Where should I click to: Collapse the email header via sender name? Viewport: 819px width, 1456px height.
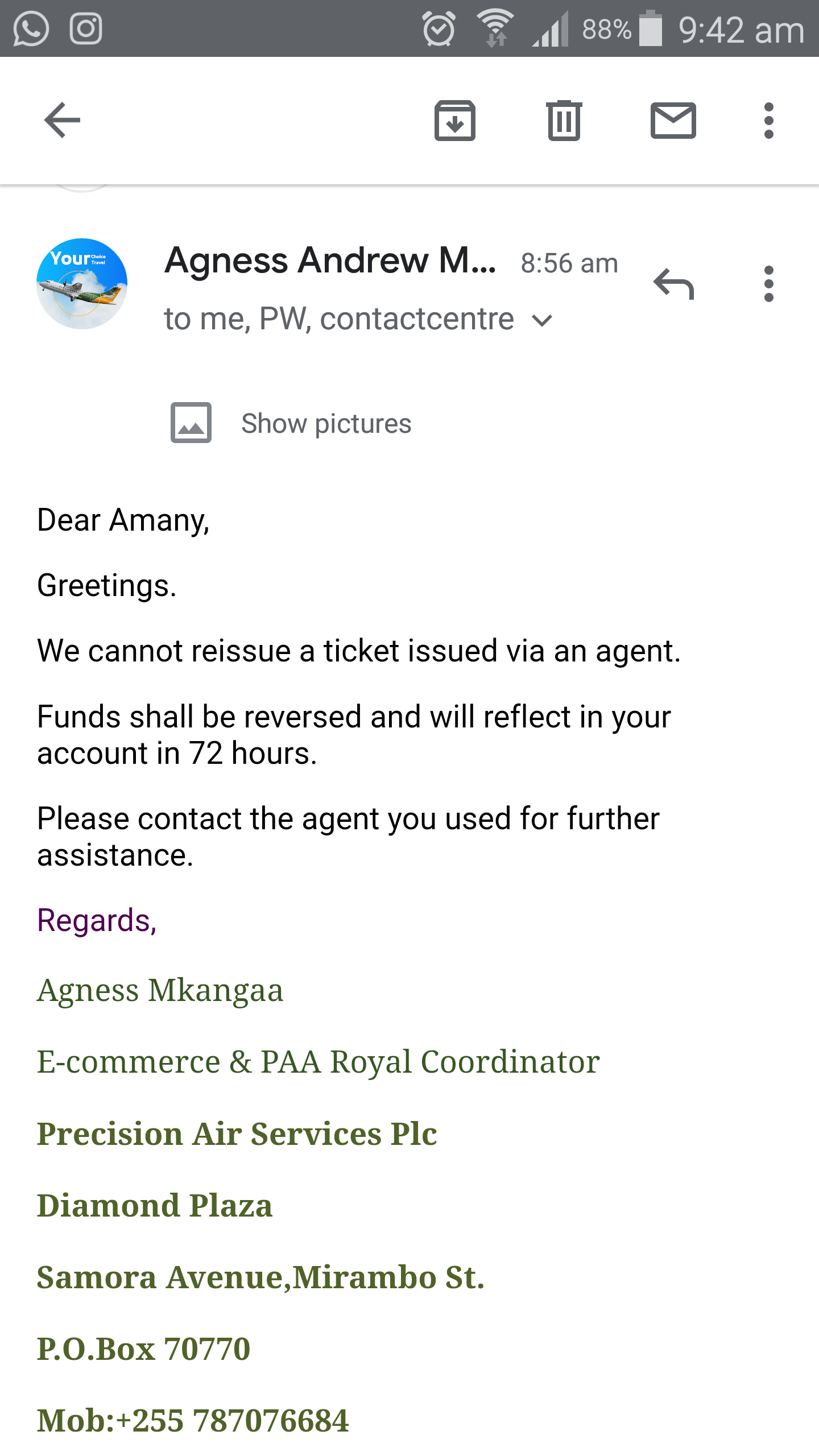(330, 262)
